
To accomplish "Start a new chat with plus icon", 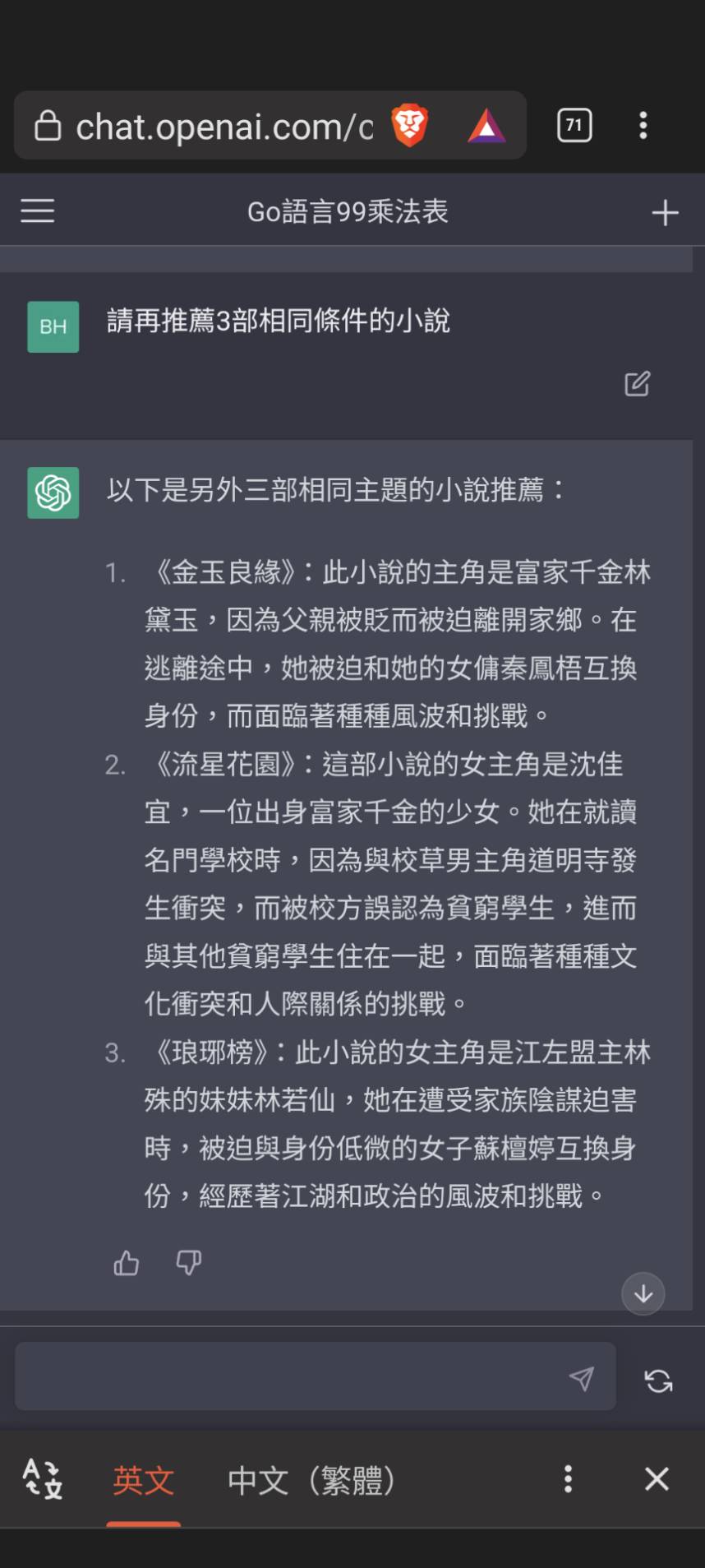I will 665,213.
